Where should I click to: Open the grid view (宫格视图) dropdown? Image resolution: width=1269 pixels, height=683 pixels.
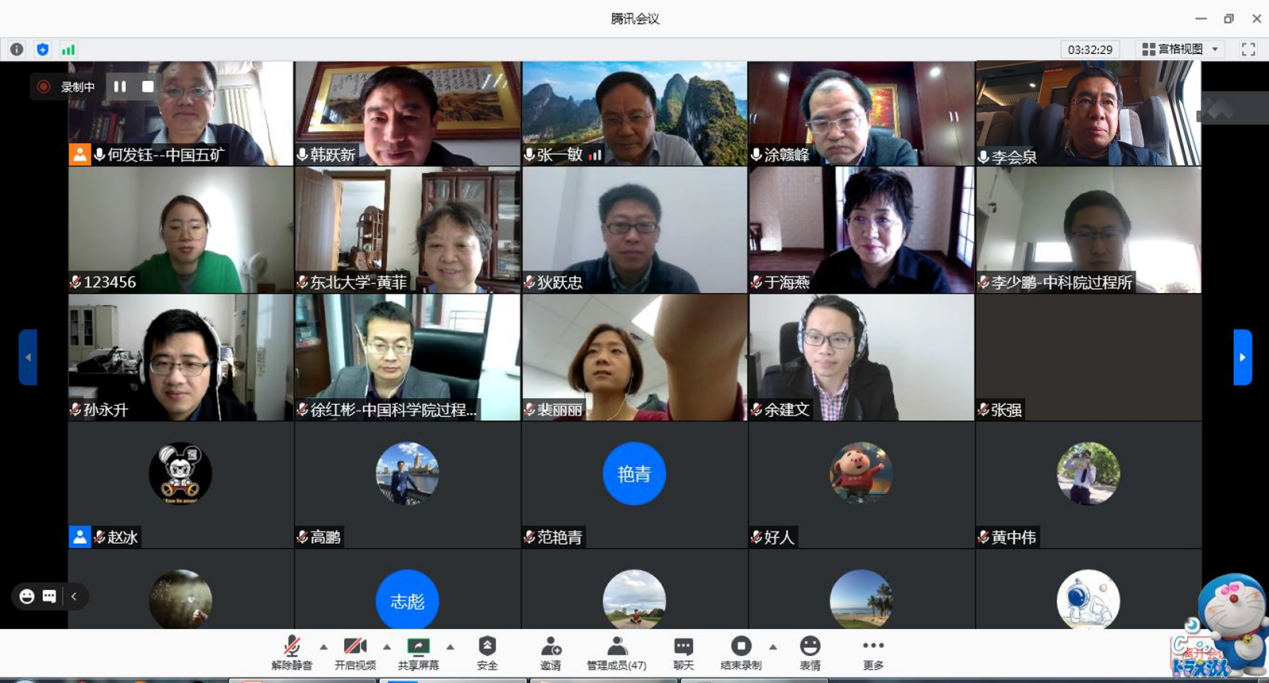1181,49
